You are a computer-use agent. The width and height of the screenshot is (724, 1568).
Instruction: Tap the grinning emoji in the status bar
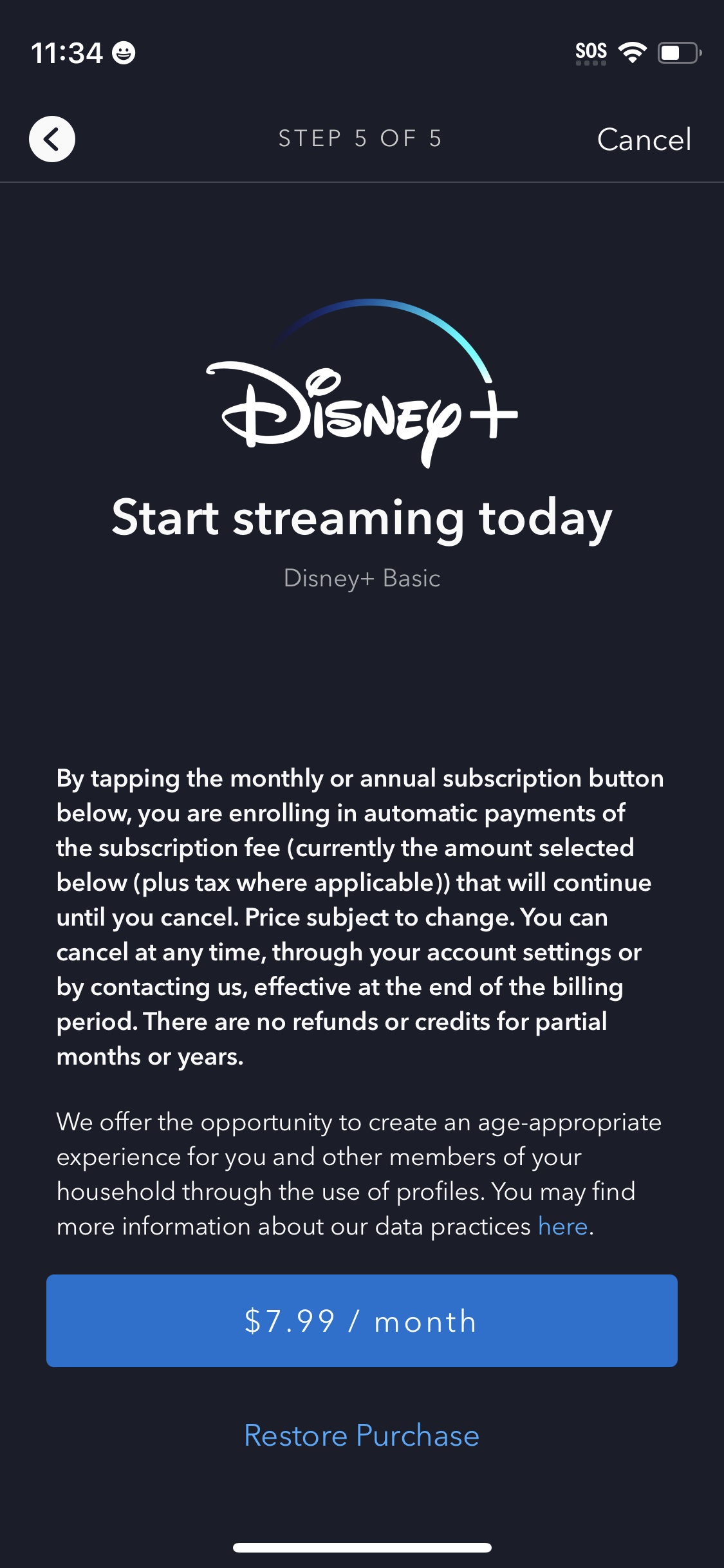coord(122,53)
